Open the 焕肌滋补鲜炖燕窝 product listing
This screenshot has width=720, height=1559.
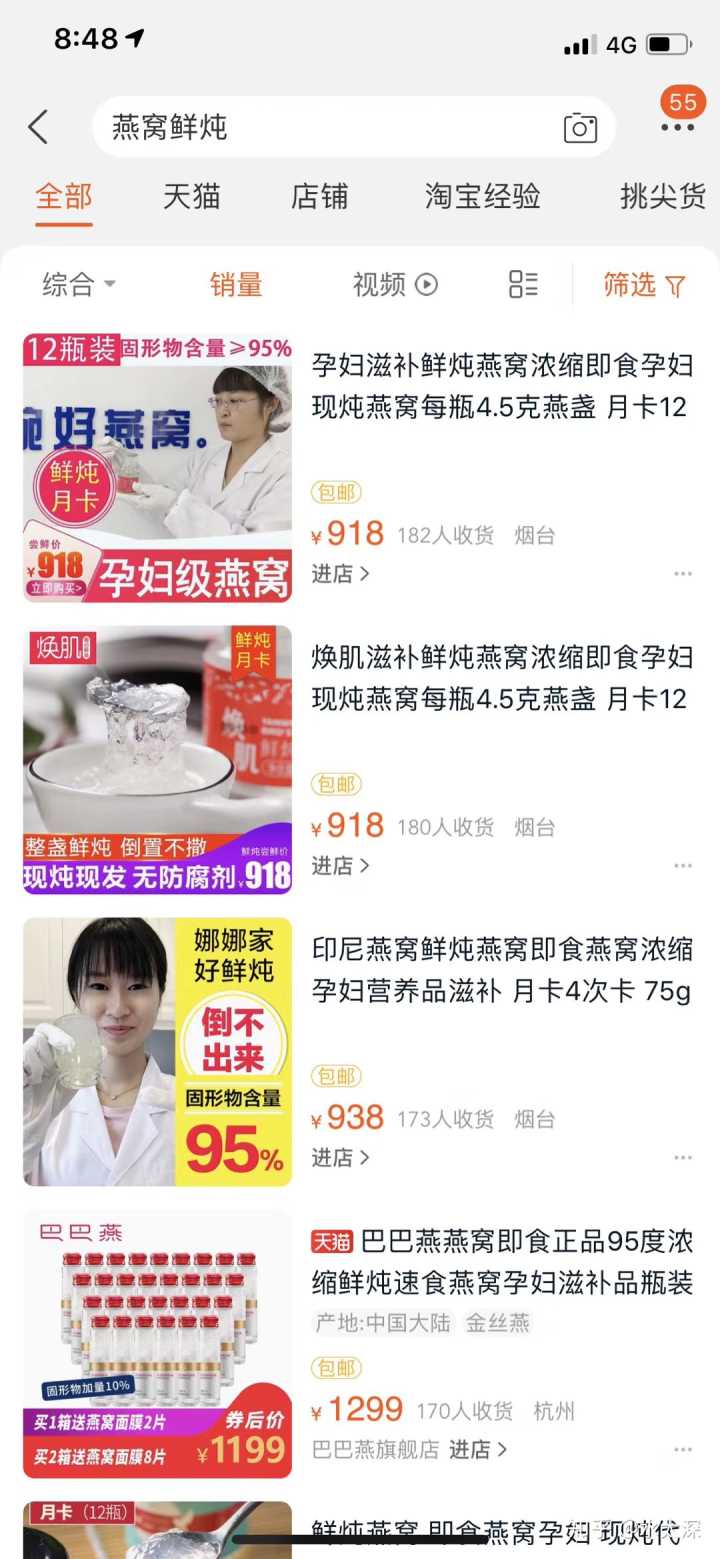[500, 678]
